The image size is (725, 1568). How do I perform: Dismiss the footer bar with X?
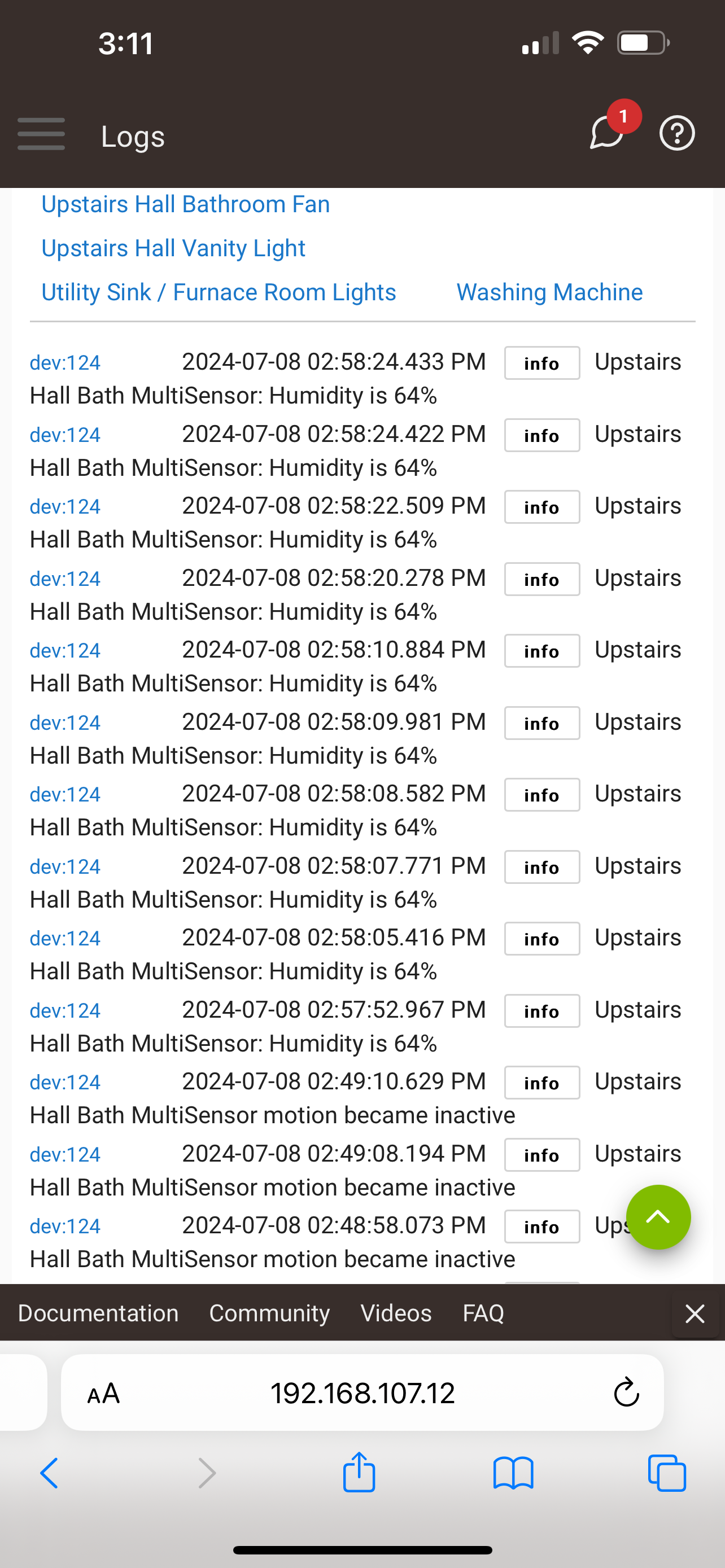pos(695,1313)
